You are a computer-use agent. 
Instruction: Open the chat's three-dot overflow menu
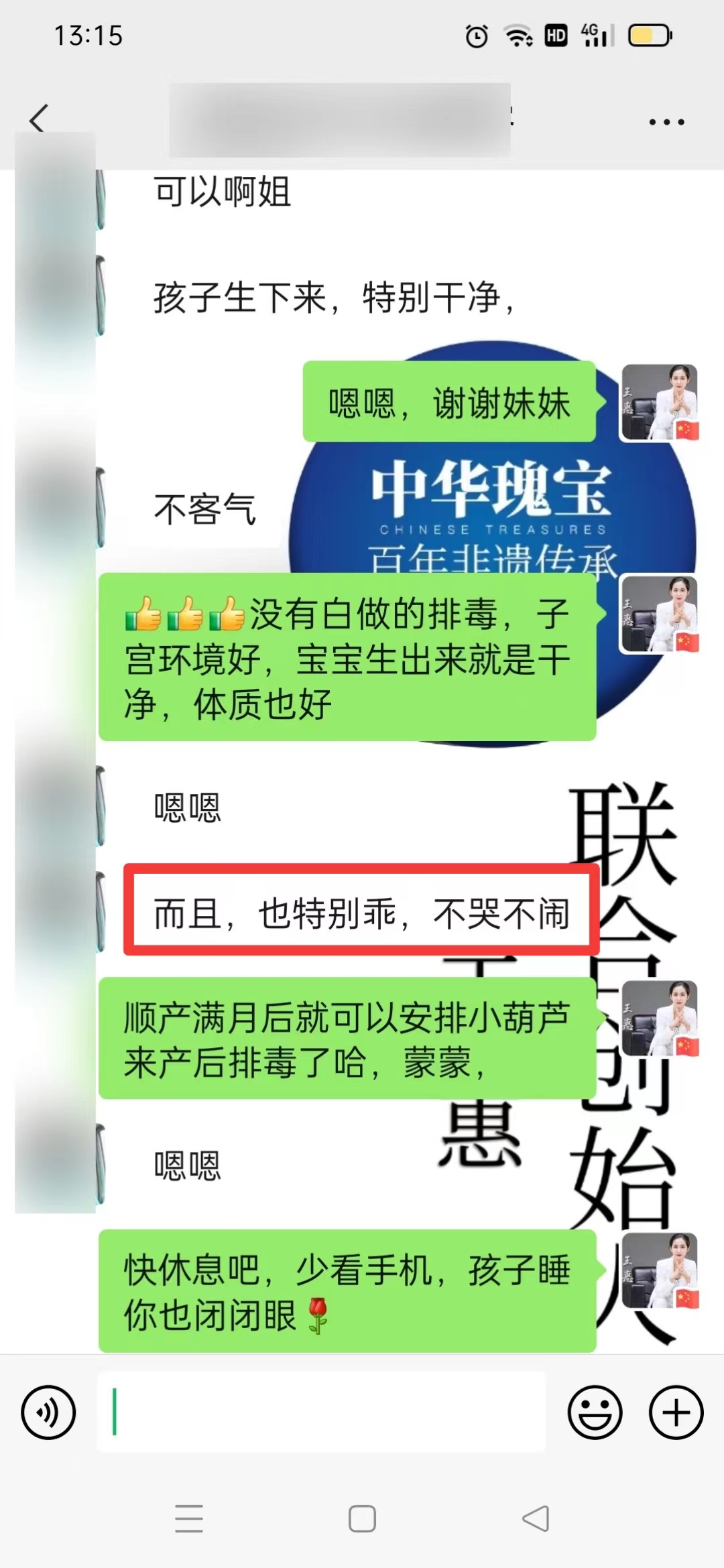pos(666,122)
